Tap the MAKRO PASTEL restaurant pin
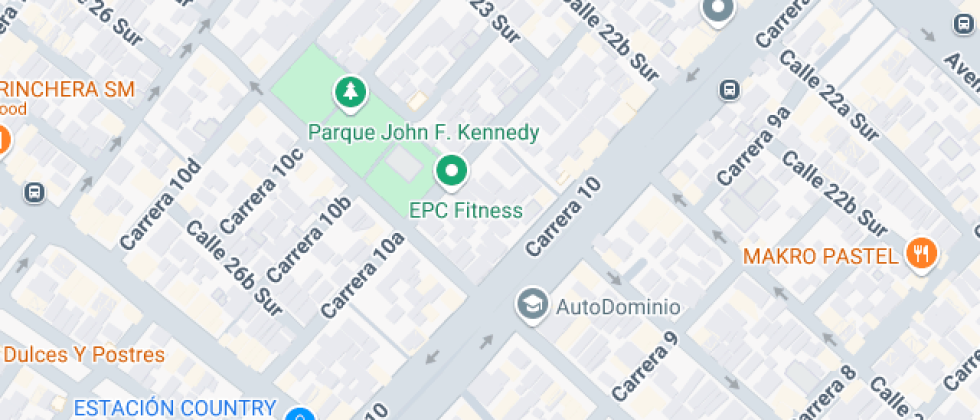Viewport: 980px width, 420px height. tap(921, 254)
